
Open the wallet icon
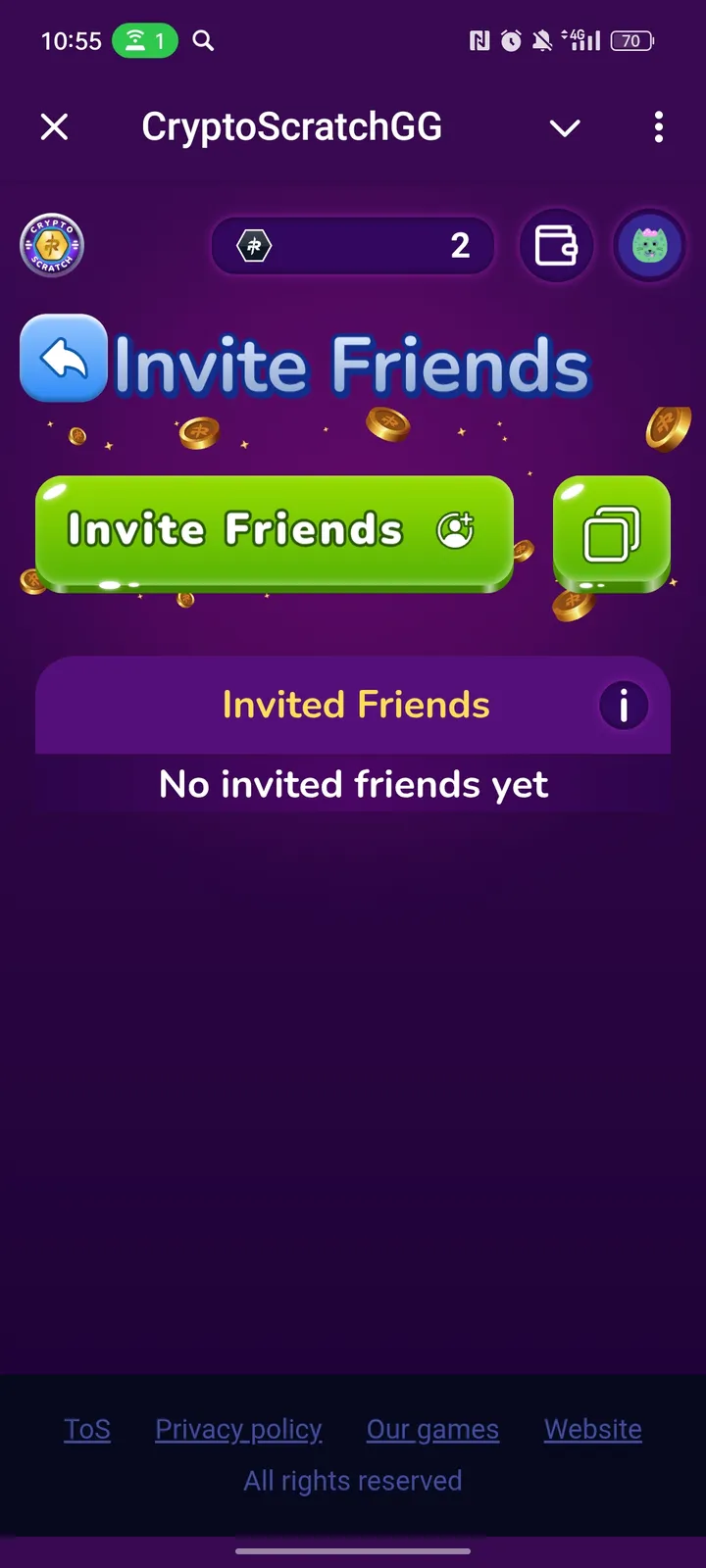(556, 245)
